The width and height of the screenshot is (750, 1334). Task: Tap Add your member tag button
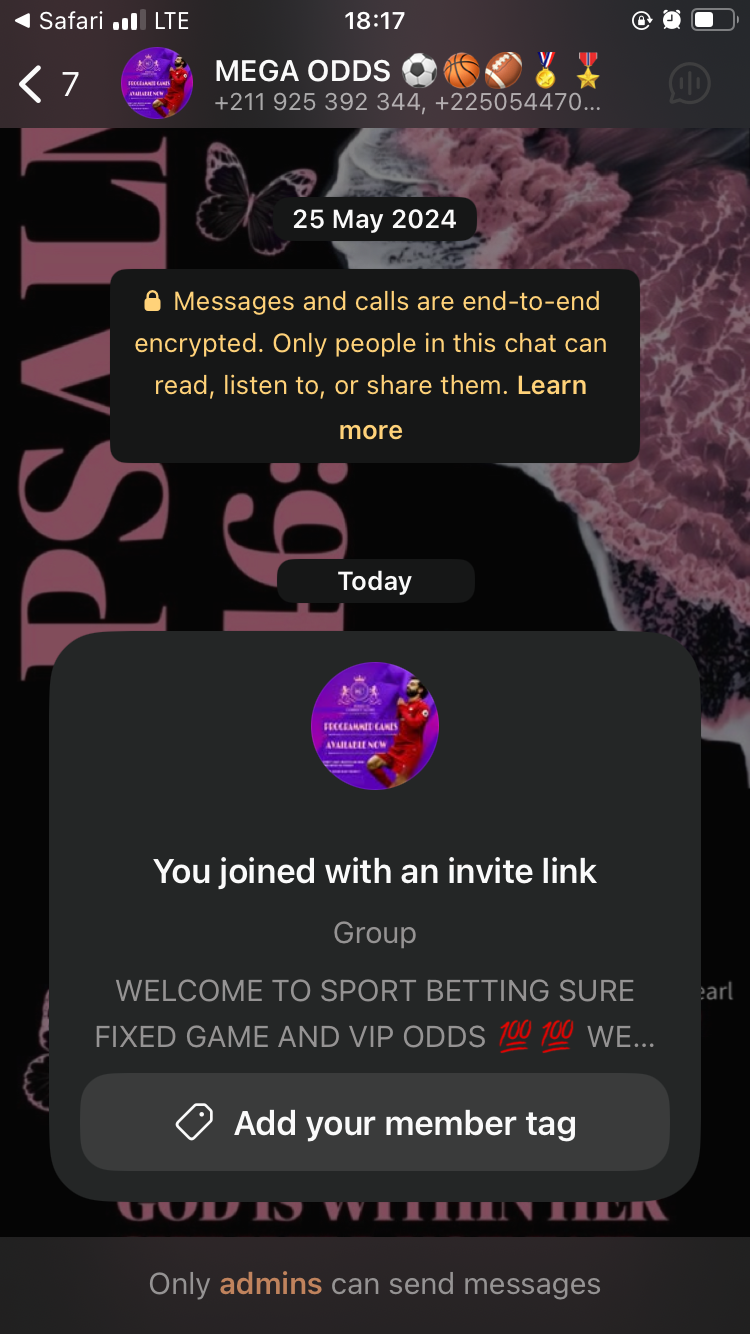[x=375, y=1123]
